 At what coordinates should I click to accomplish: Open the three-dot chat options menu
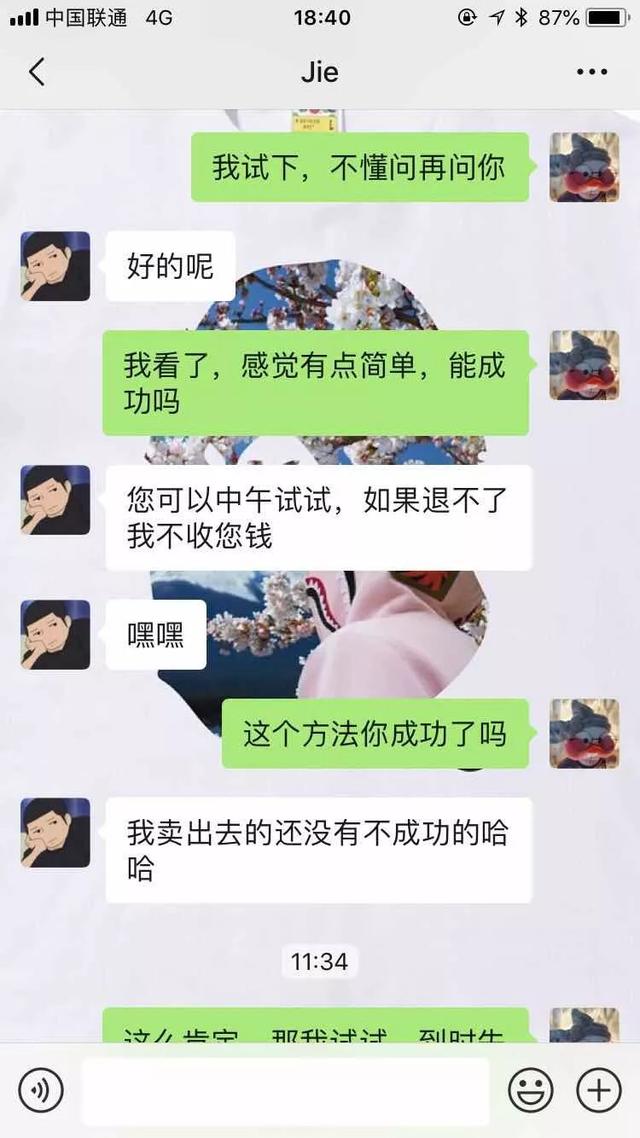592,72
